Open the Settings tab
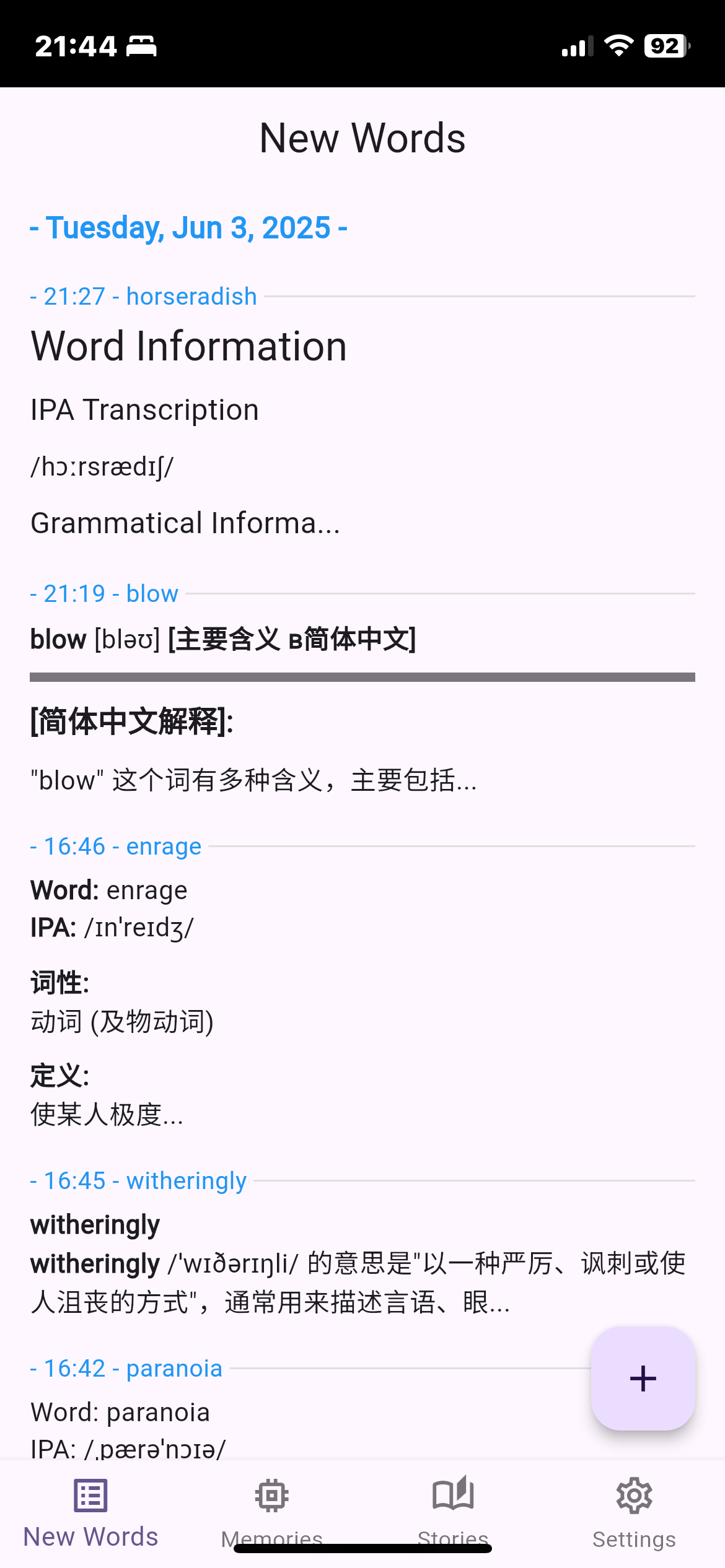The width and height of the screenshot is (725, 1568). point(634,1511)
